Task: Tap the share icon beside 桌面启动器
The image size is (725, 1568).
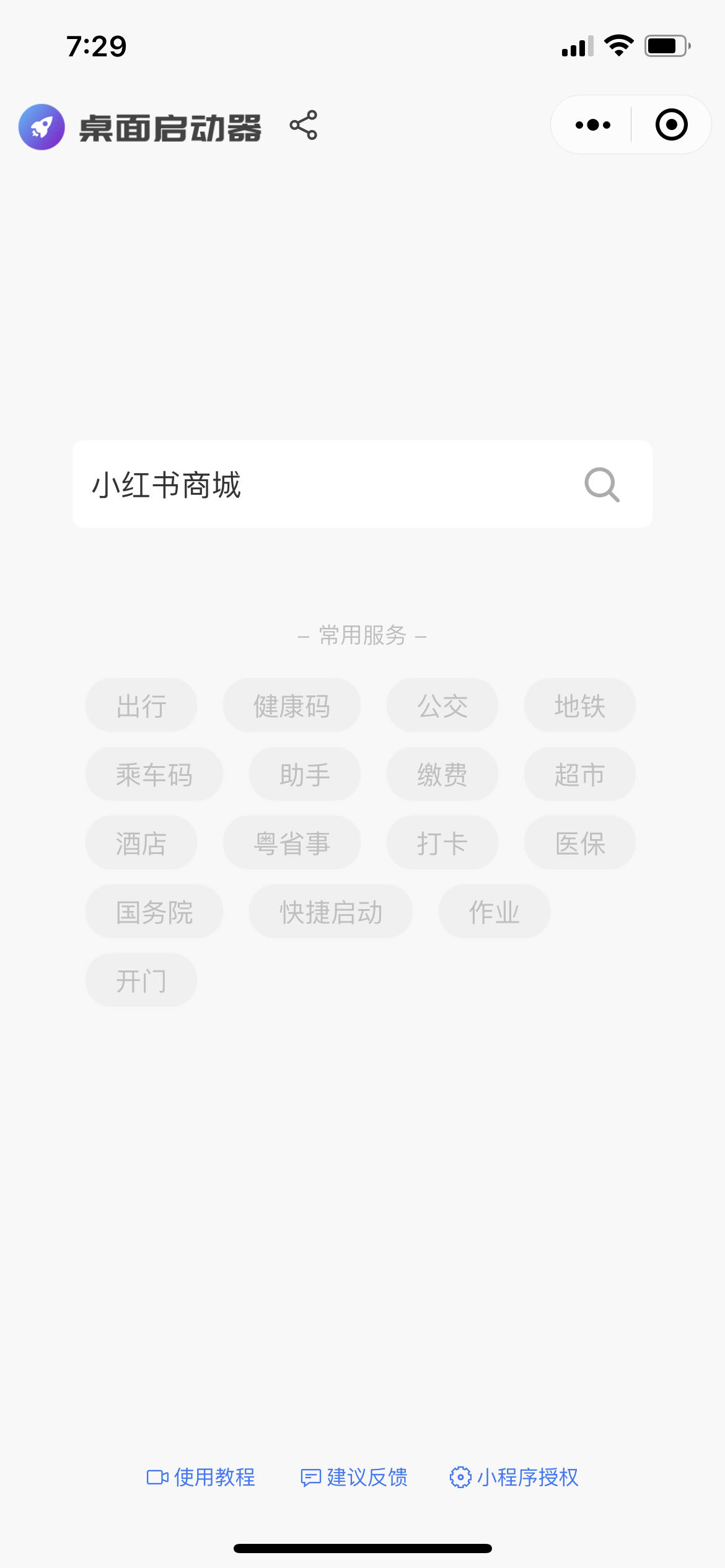Action: tap(304, 126)
